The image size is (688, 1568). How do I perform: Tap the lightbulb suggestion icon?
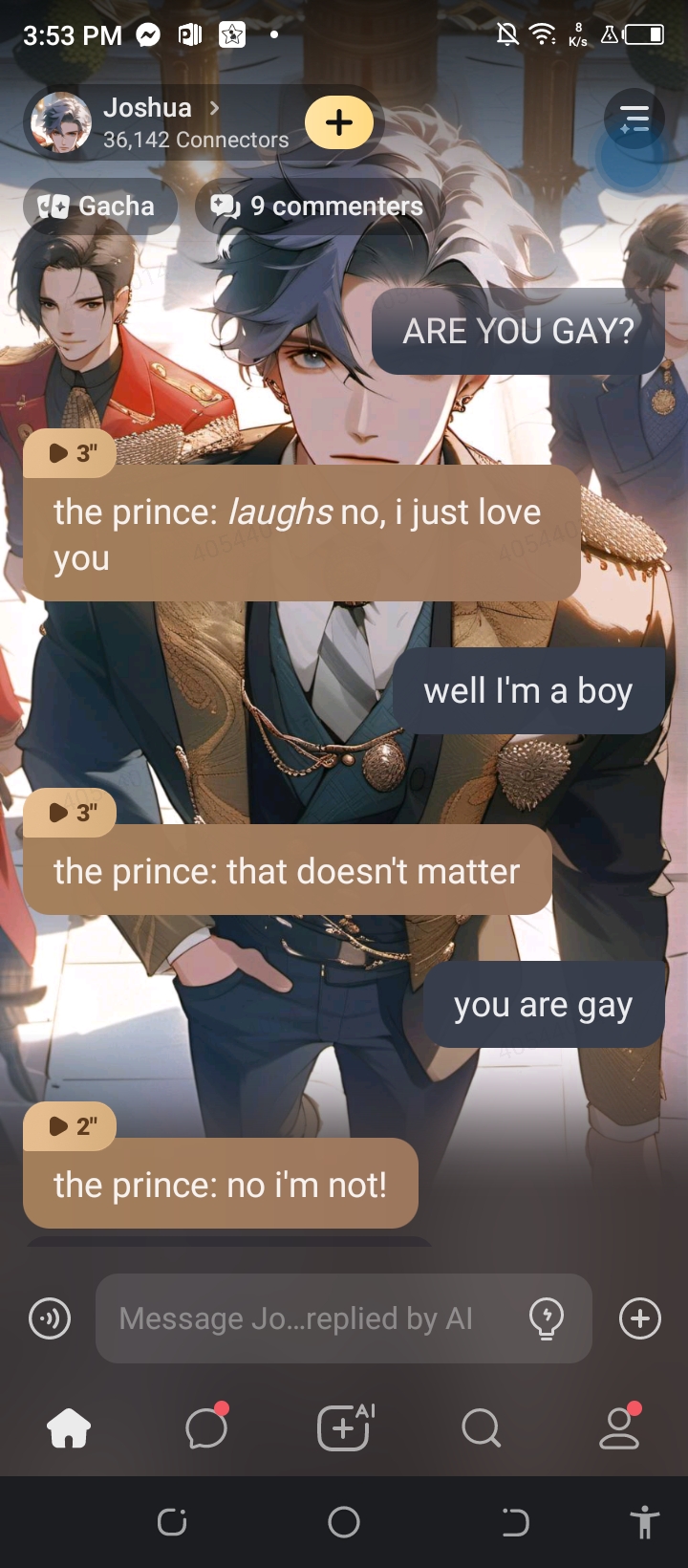546,1319
